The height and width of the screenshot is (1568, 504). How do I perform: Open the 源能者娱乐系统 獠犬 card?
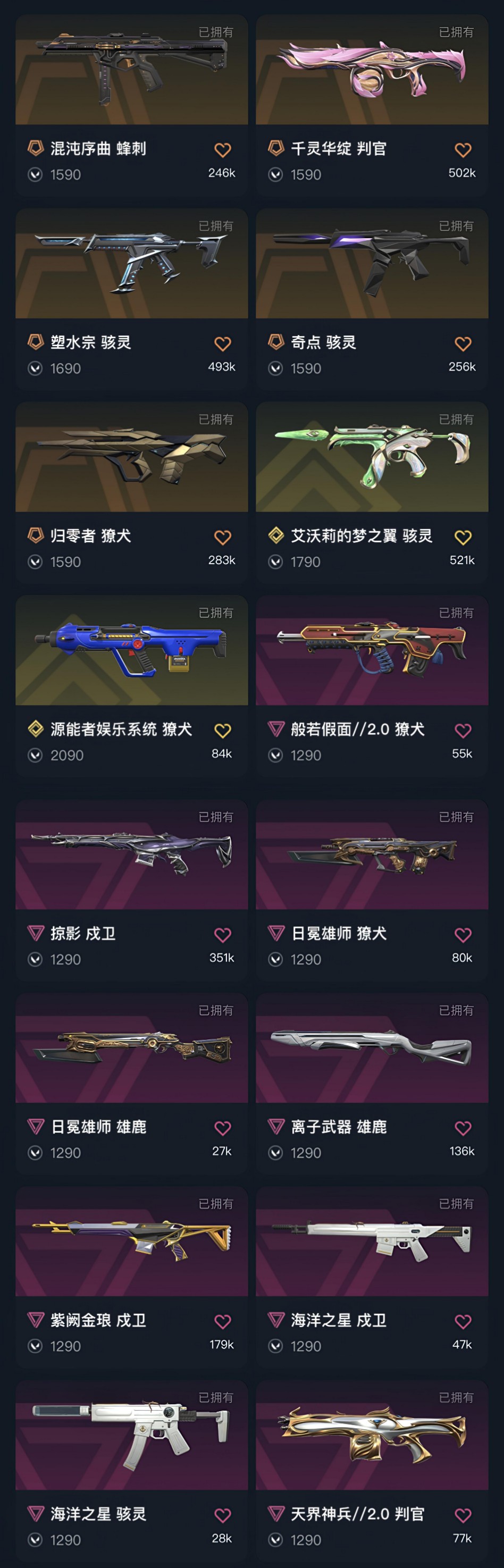tap(131, 654)
